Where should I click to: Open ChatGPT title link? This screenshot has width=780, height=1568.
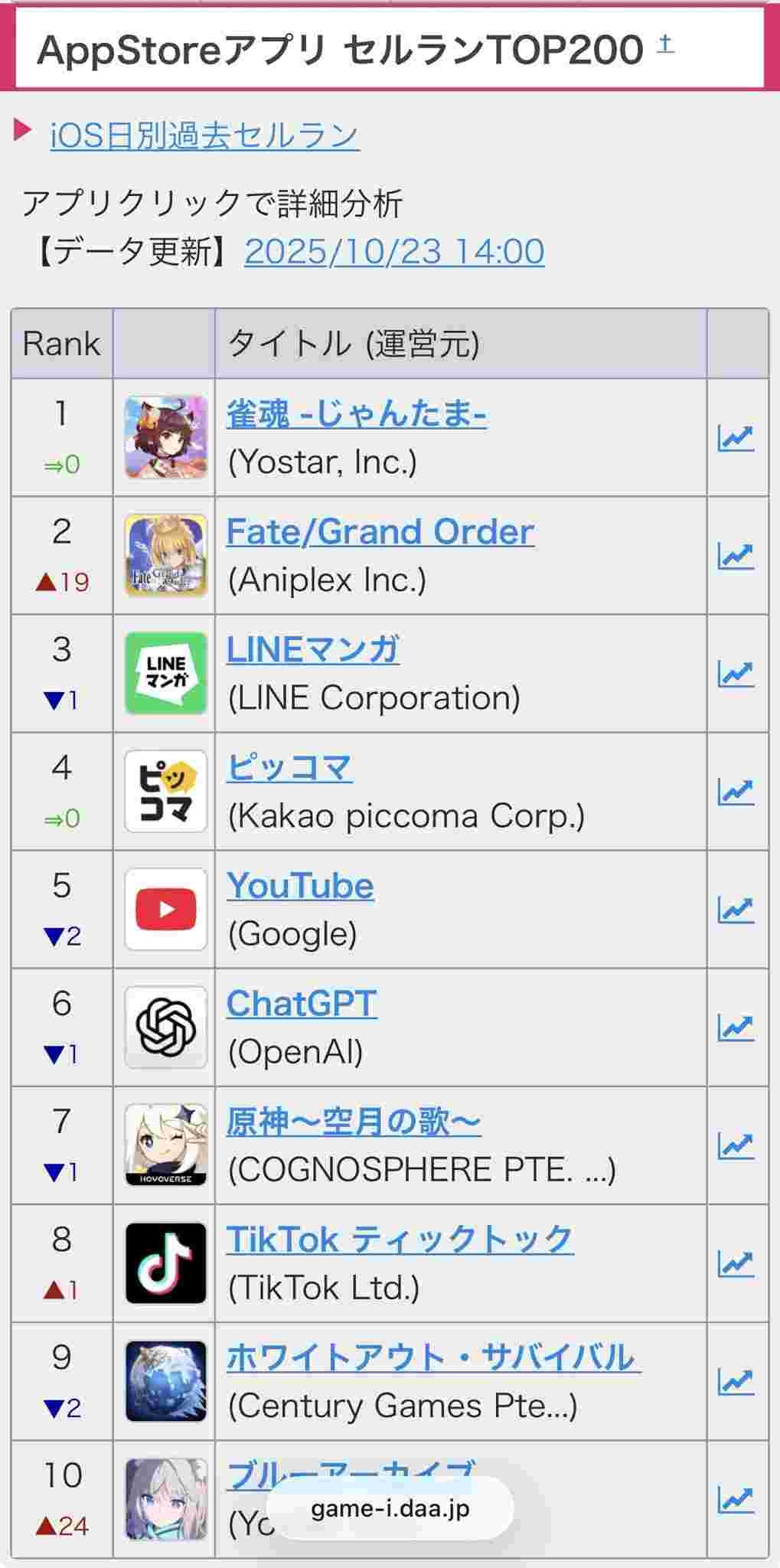click(x=302, y=1004)
